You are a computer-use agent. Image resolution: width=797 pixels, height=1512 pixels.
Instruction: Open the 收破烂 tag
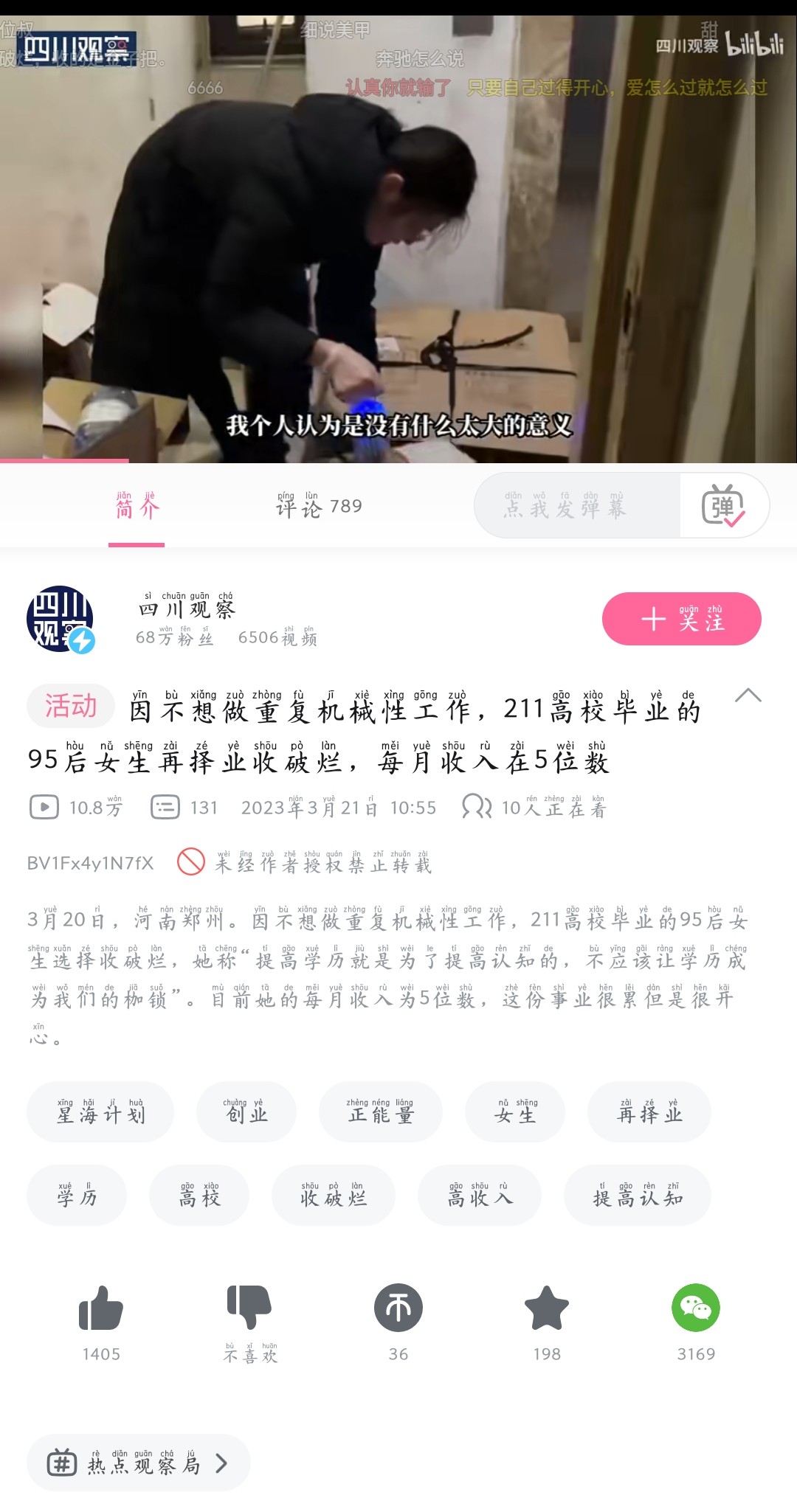pos(334,1195)
